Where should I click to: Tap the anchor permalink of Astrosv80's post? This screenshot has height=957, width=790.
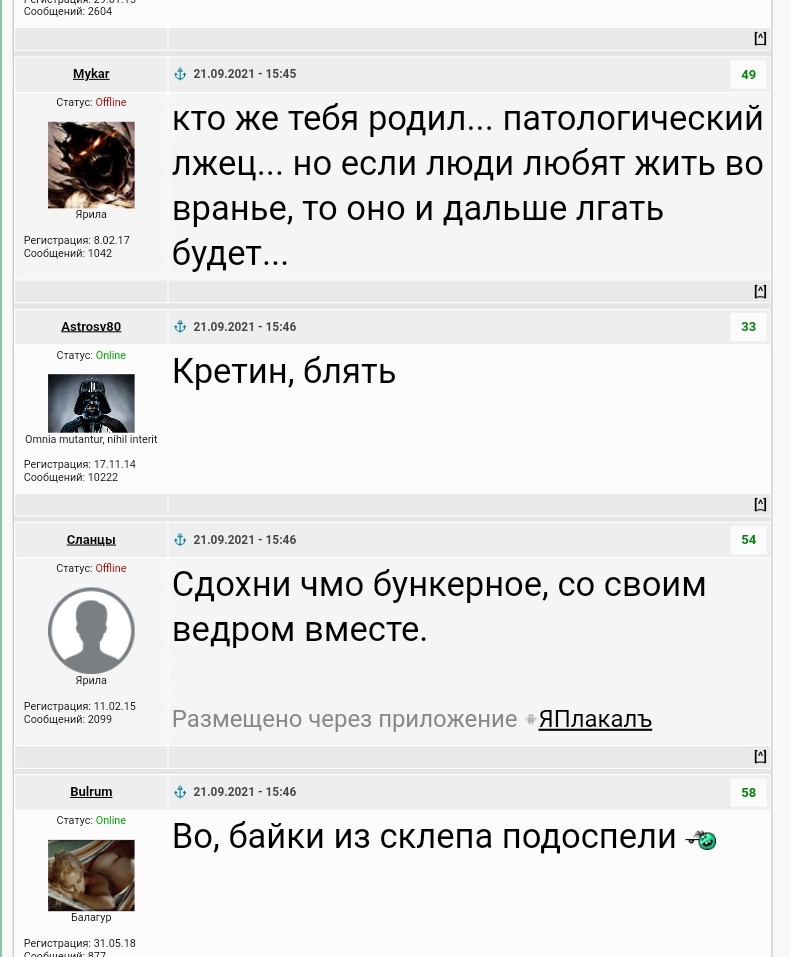[x=180, y=327]
